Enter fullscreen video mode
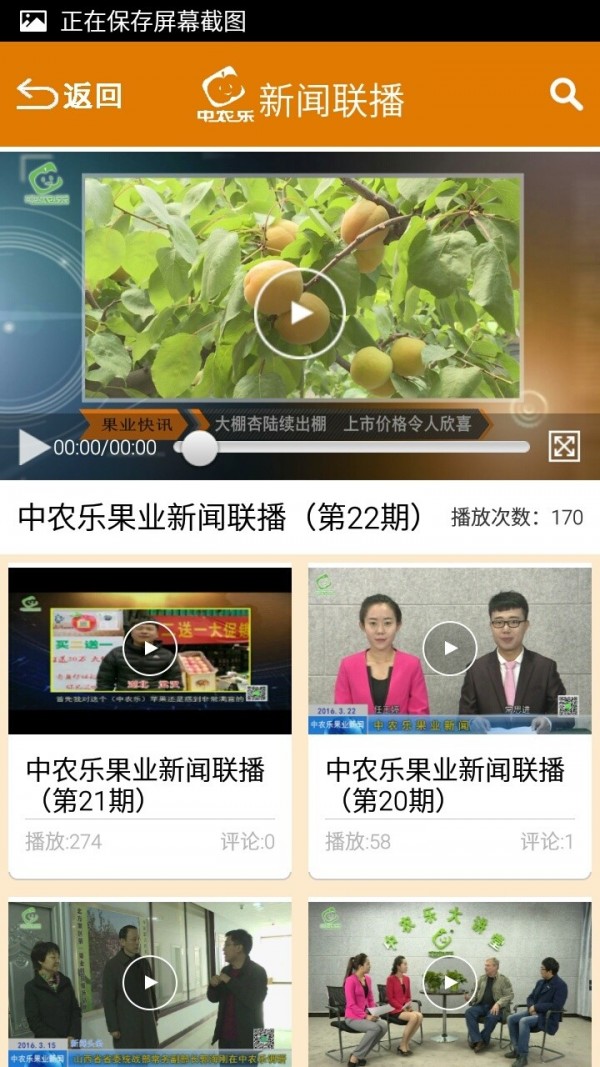The height and width of the screenshot is (1067, 600). tap(564, 447)
